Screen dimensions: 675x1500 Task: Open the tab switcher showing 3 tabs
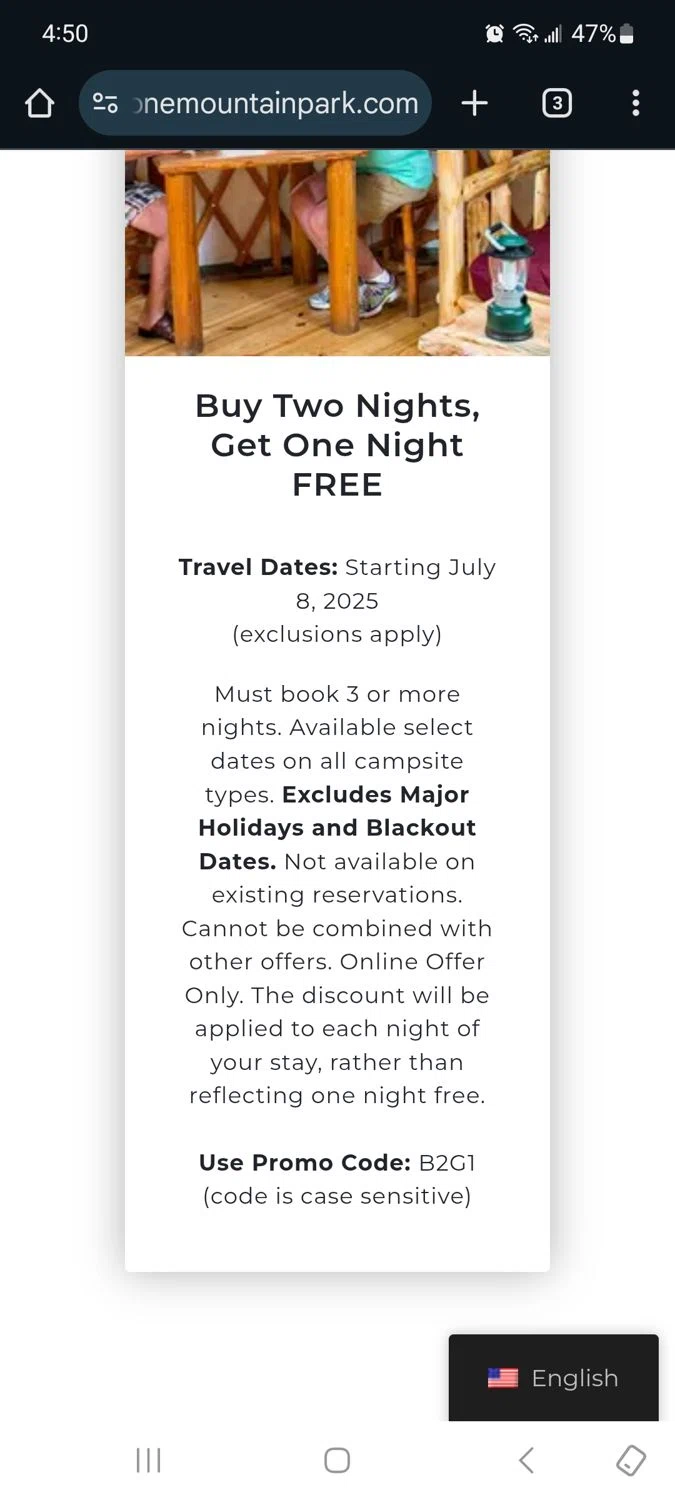556,103
